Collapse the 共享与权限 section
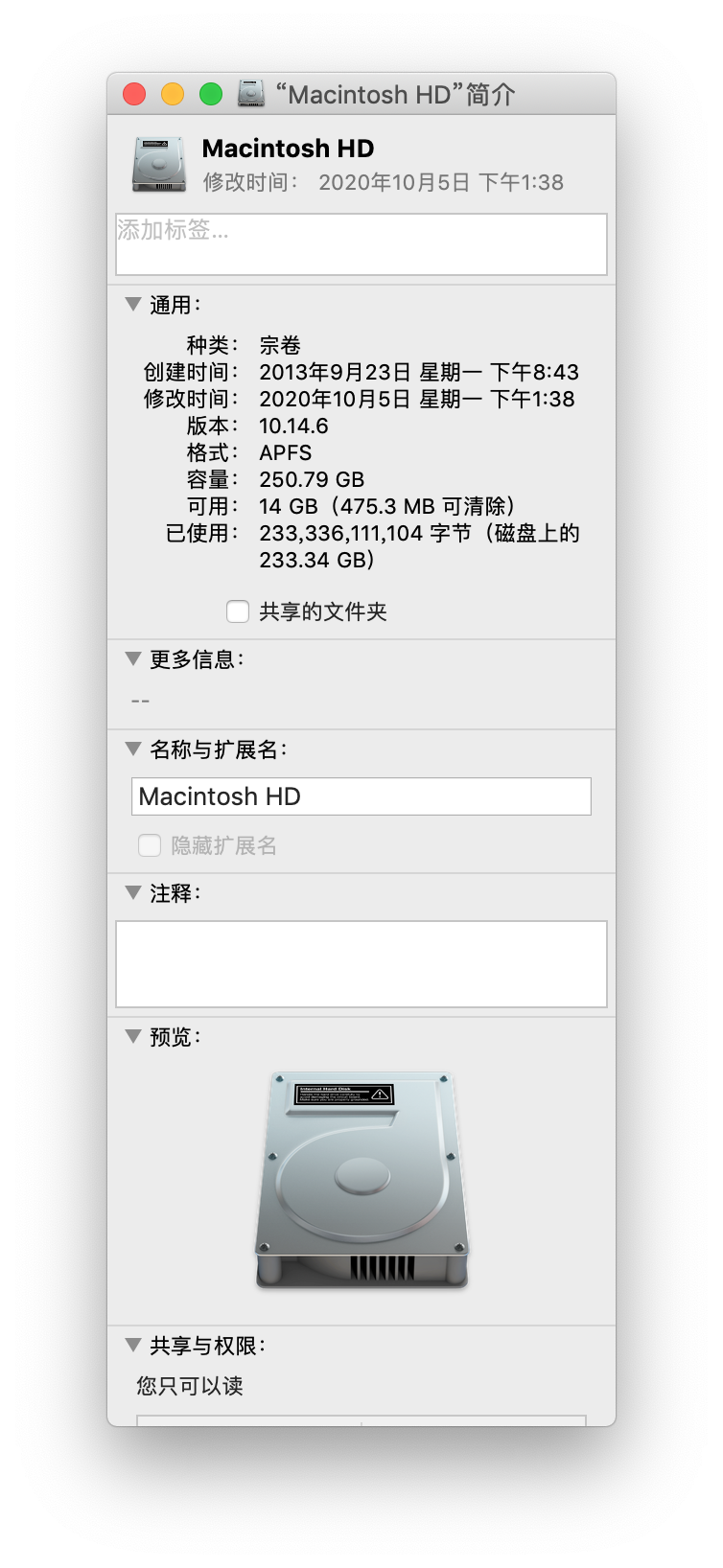The height and width of the screenshot is (1568, 723). coord(133,1346)
